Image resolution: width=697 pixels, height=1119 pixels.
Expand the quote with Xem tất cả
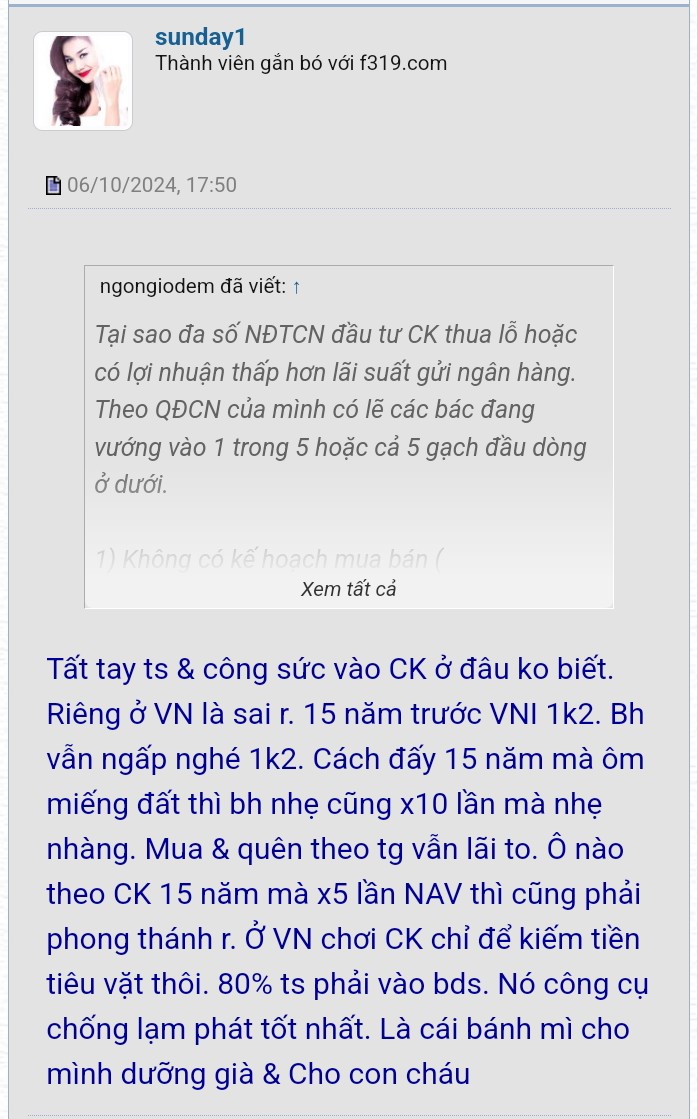pyautogui.click(x=348, y=589)
